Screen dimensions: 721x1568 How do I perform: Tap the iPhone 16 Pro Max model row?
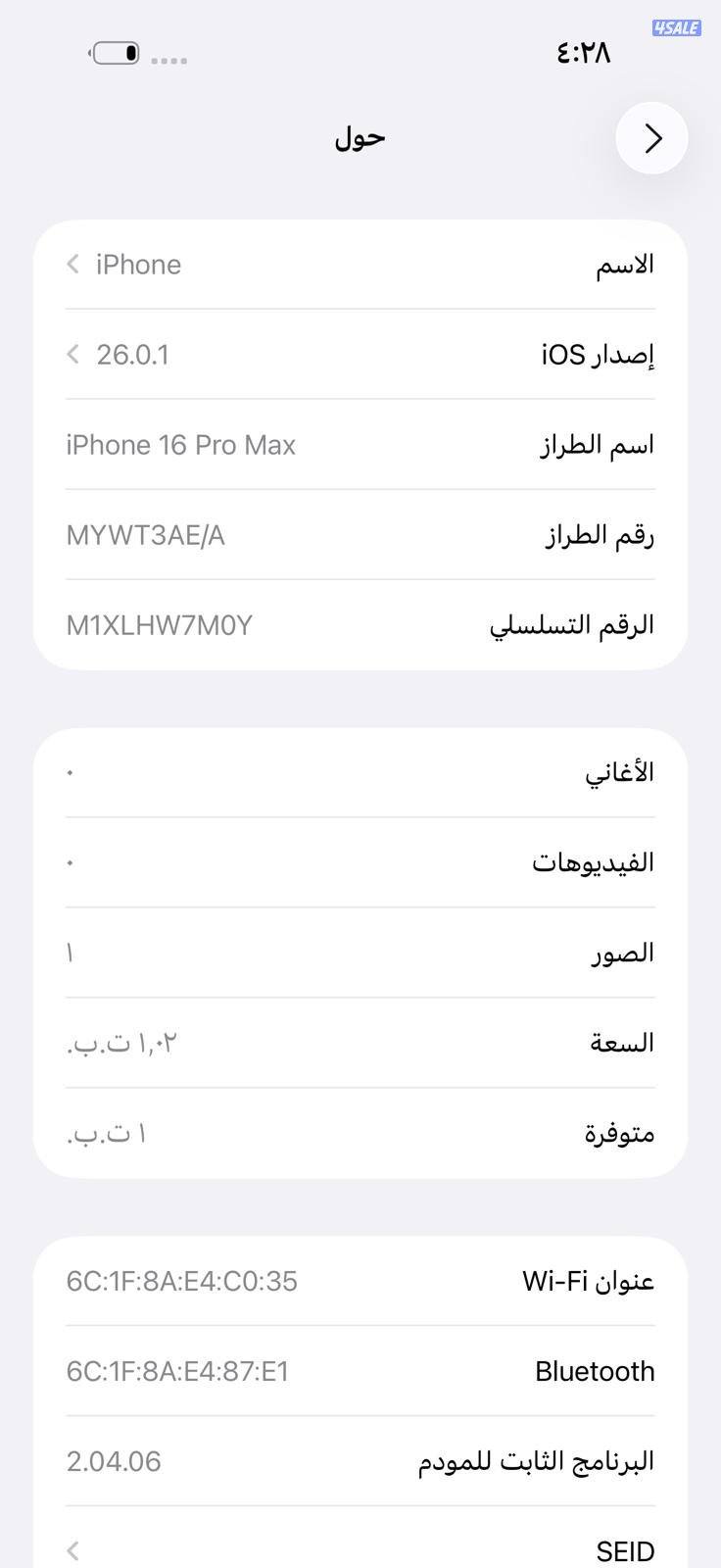[x=360, y=444]
